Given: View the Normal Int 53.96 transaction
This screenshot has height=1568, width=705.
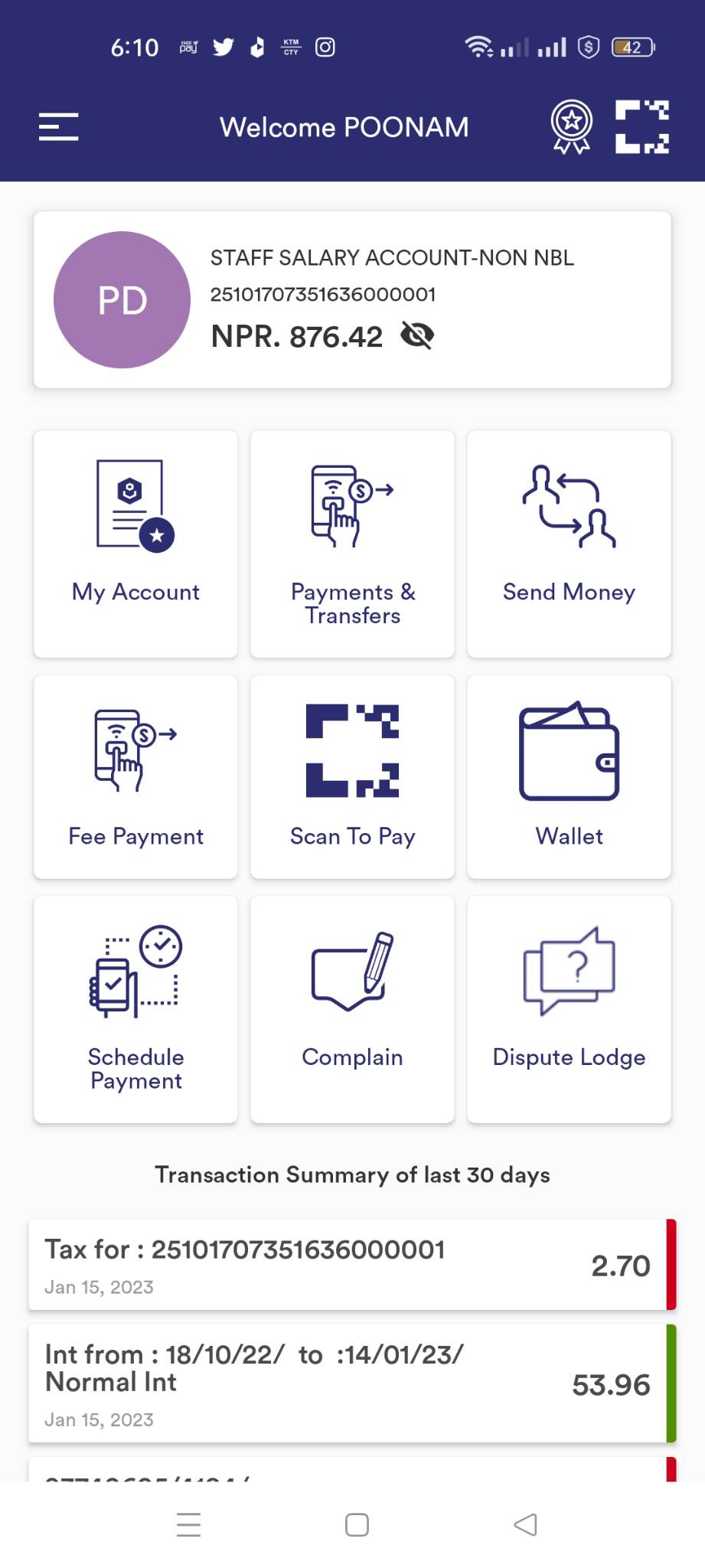Looking at the screenshot, I should click(352, 1384).
